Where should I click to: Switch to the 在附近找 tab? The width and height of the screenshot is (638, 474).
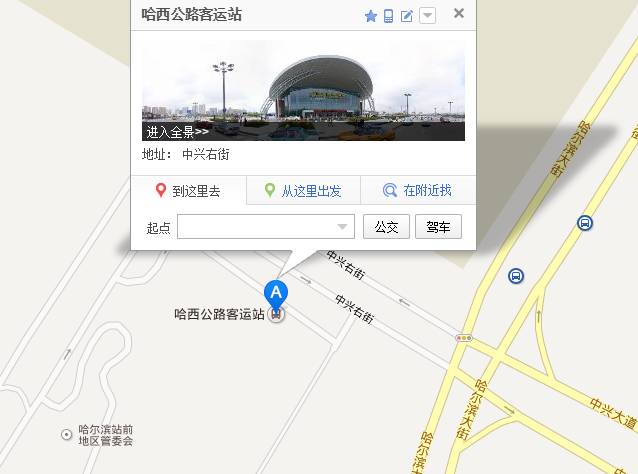click(418, 190)
